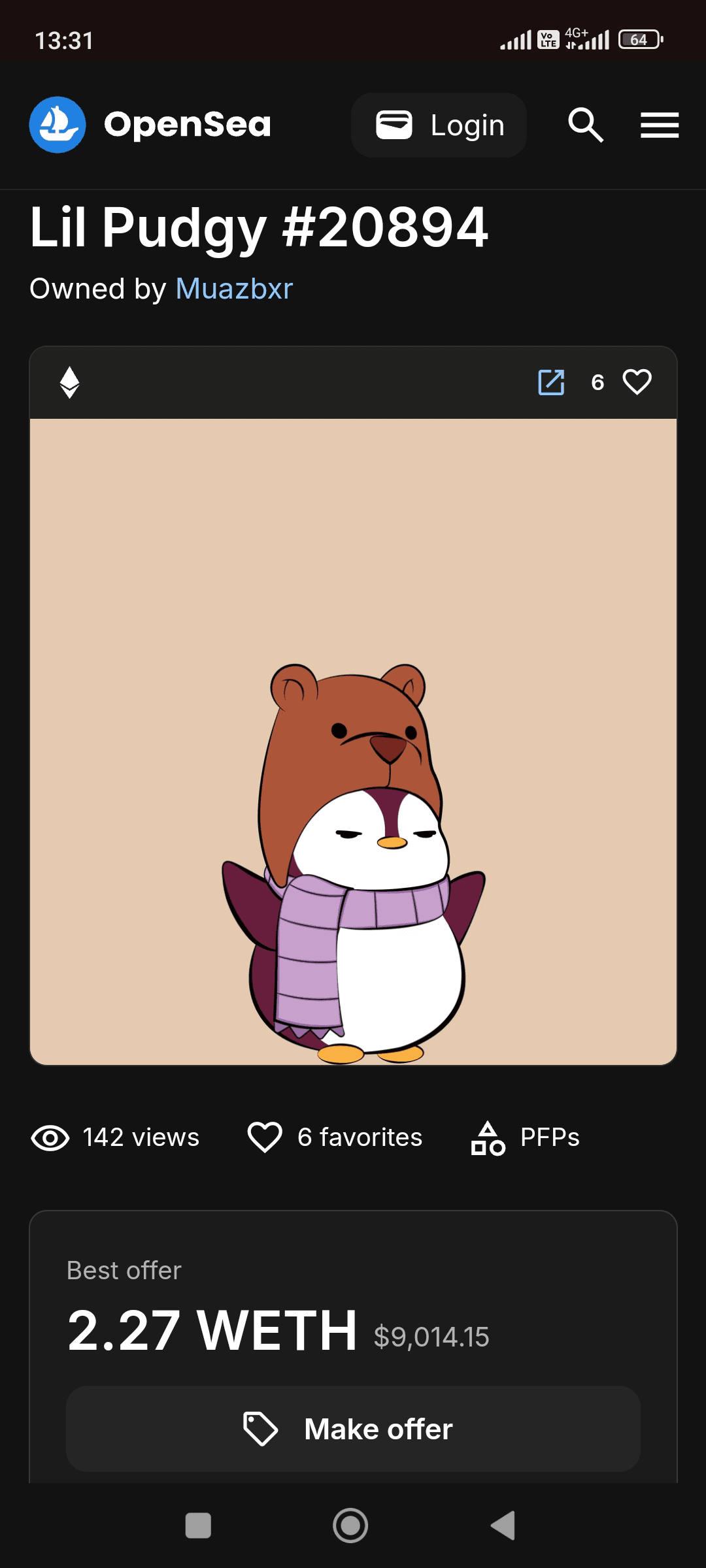Screen dimensions: 706x1568
Task: Open the PFPs category
Action: tap(526, 1137)
